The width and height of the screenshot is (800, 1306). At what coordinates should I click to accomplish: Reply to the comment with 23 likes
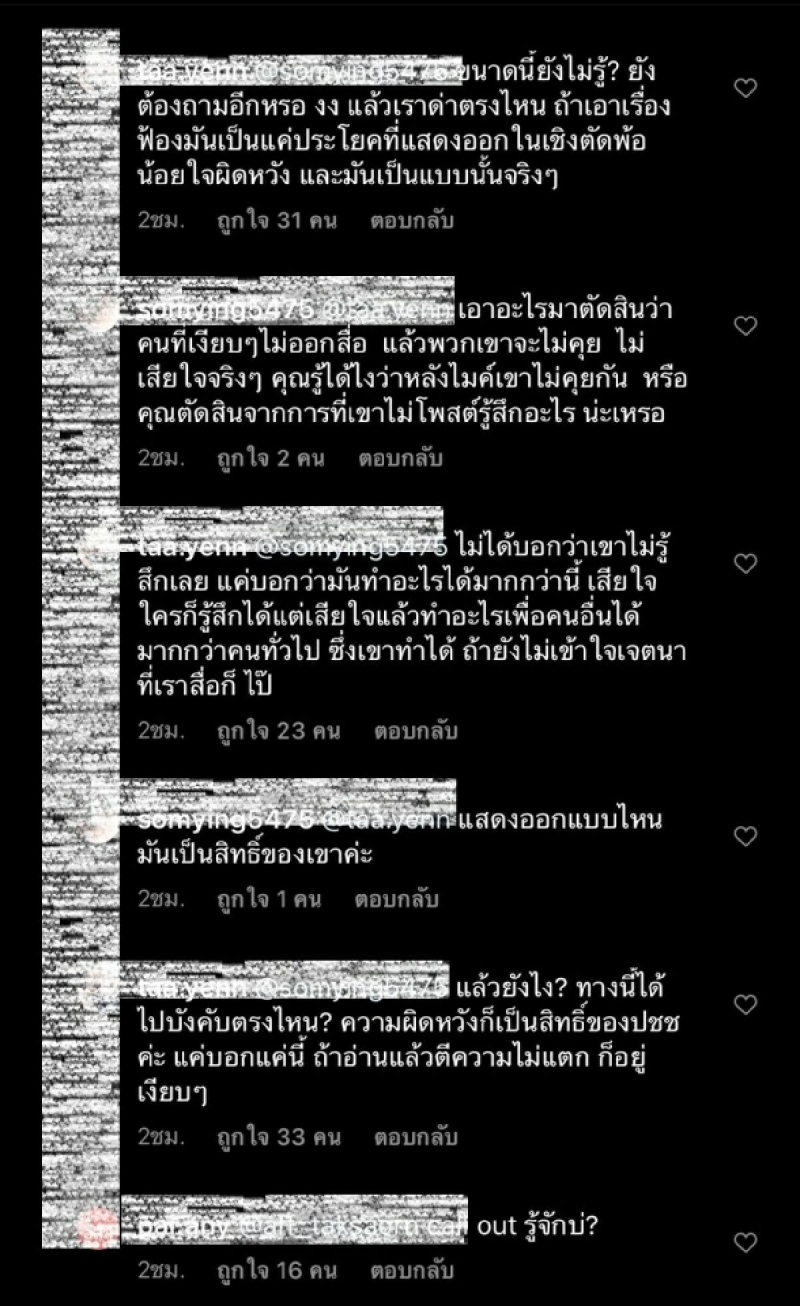point(416,731)
